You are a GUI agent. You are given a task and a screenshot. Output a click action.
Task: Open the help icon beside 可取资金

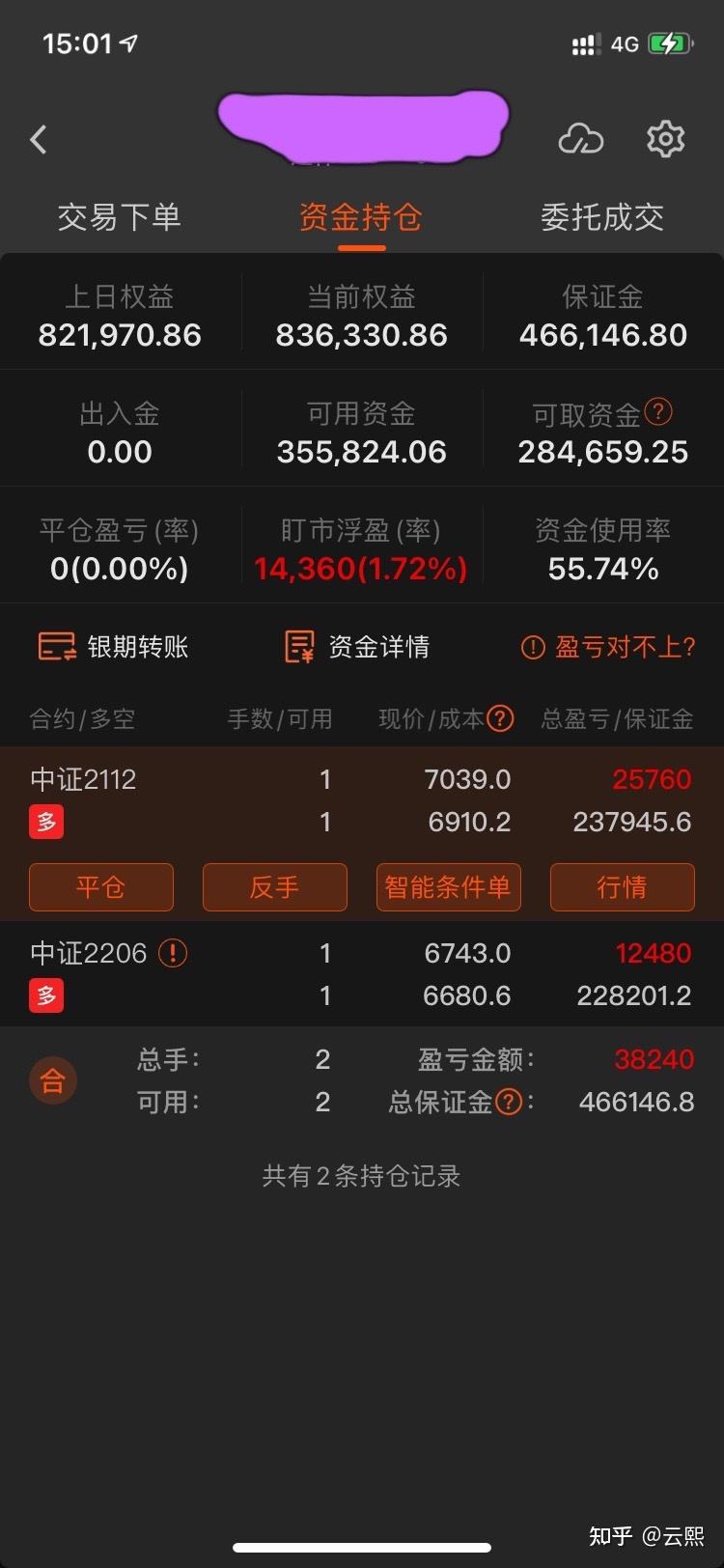(658, 412)
